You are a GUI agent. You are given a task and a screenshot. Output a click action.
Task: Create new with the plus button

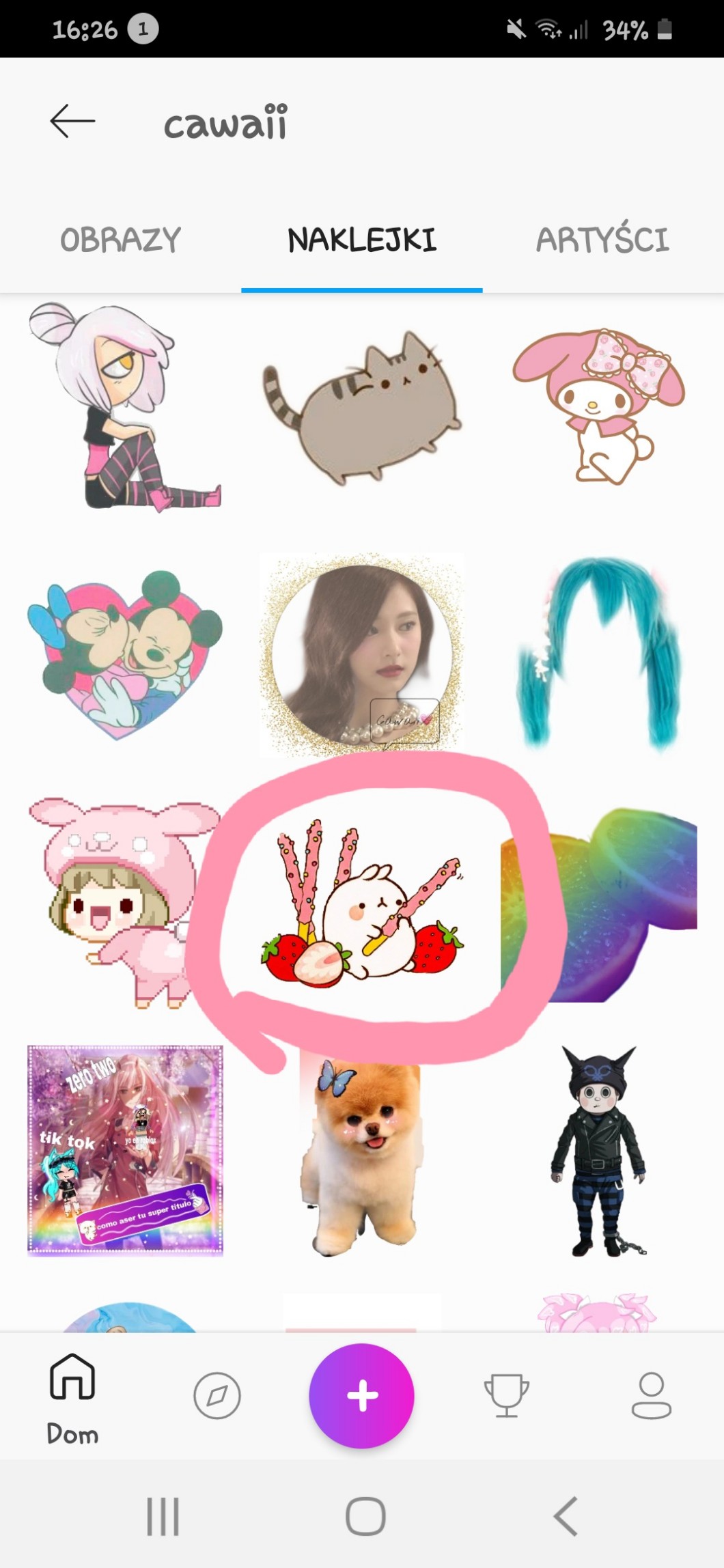coord(362,1396)
